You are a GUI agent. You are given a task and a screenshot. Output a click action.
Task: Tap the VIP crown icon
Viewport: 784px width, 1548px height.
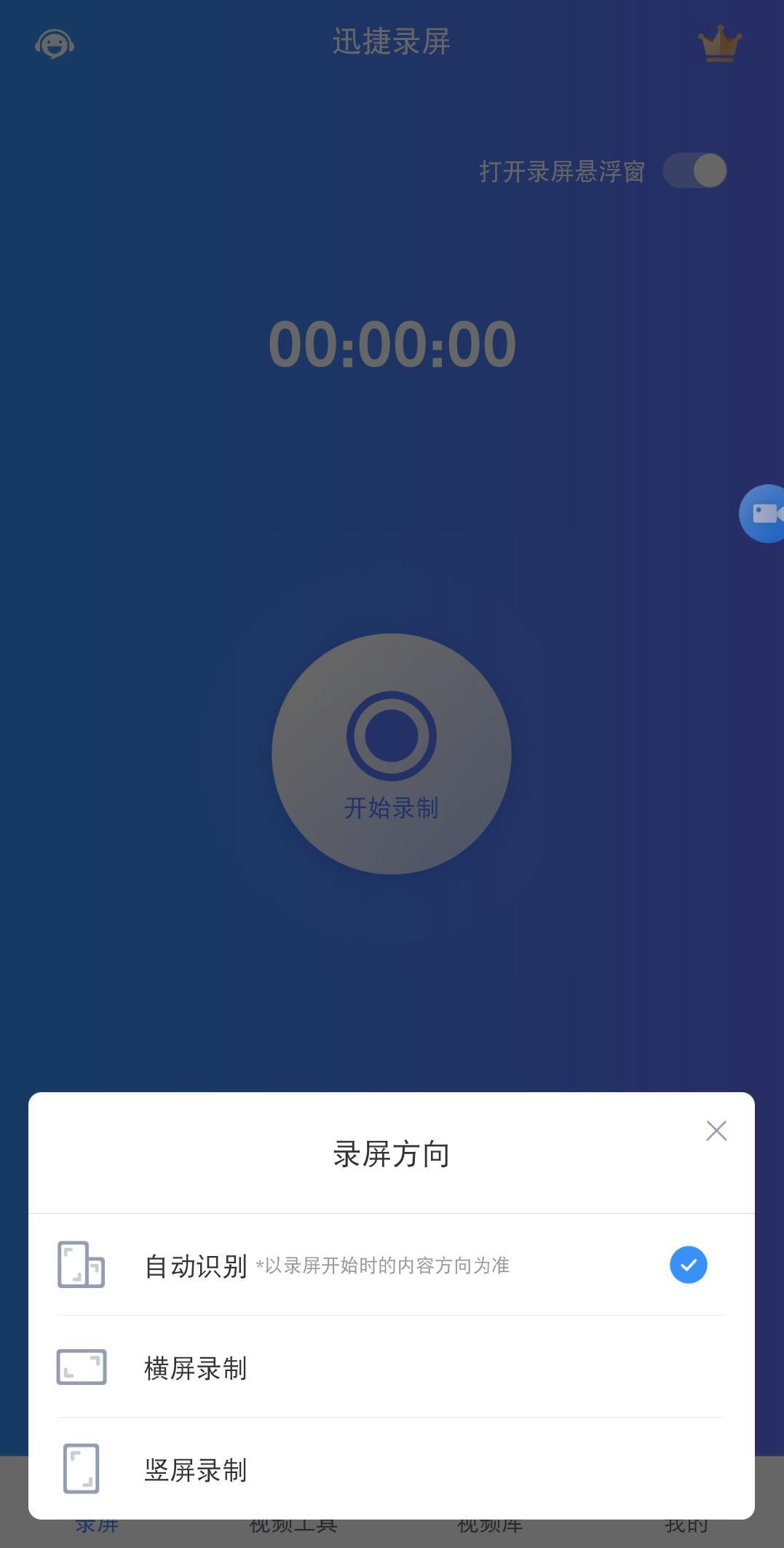(718, 44)
